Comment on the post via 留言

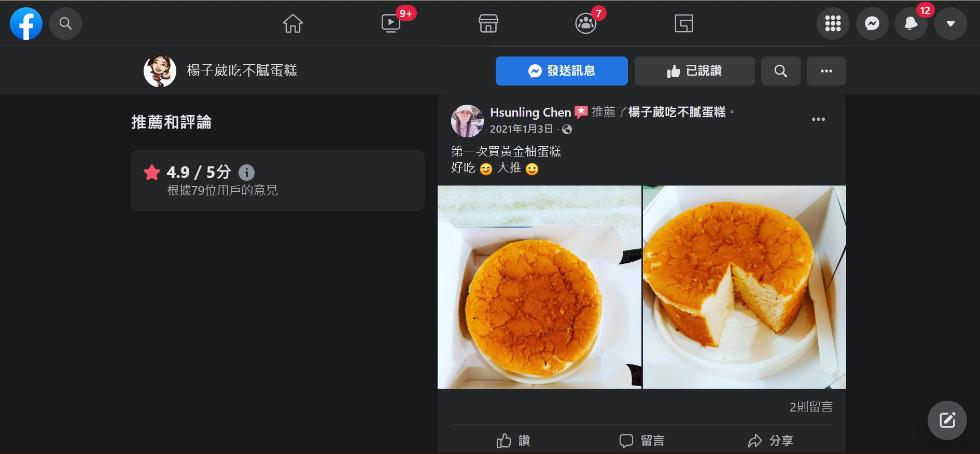click(641, 440)
